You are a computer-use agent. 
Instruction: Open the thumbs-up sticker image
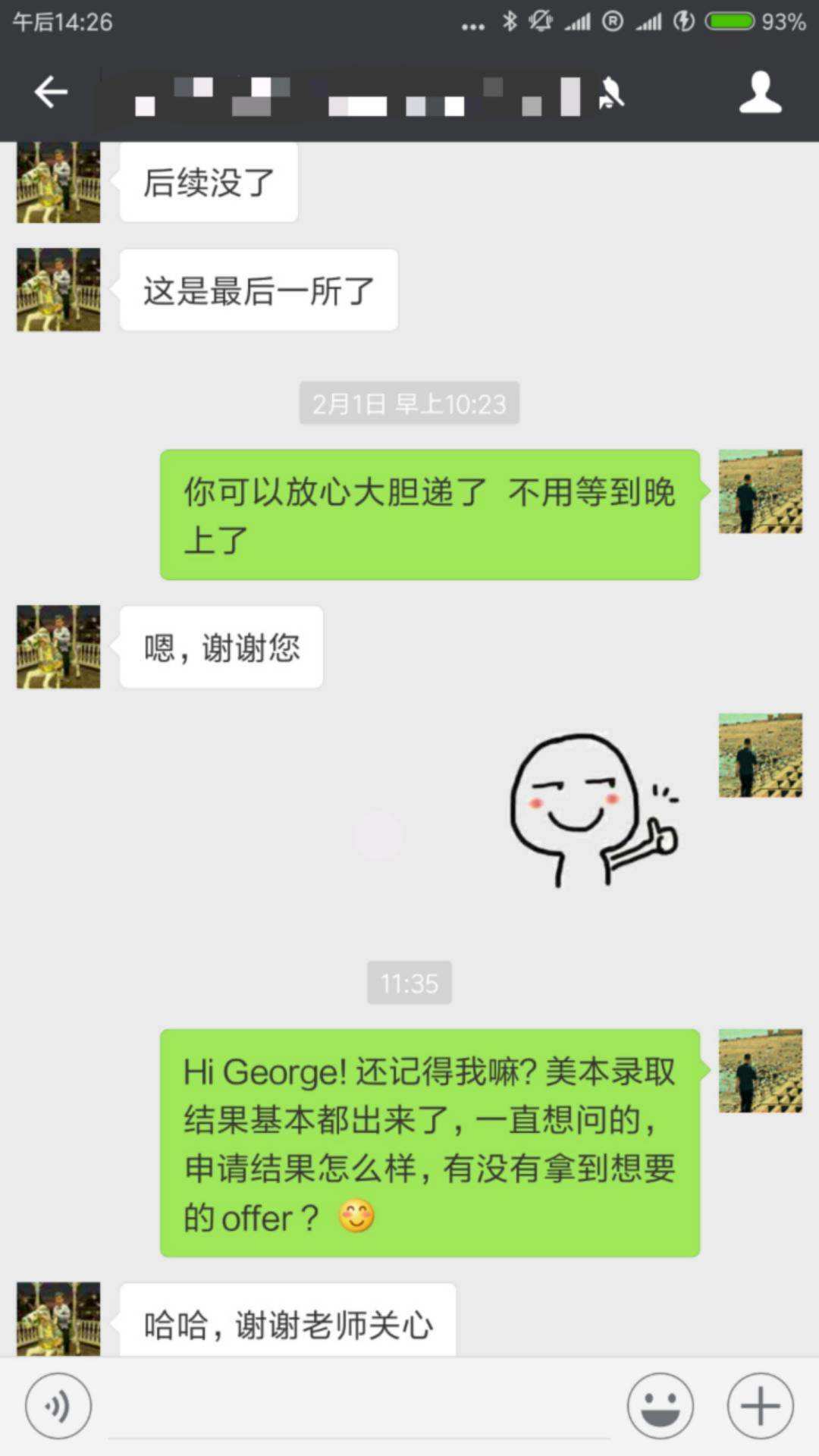tap(593, 808)
